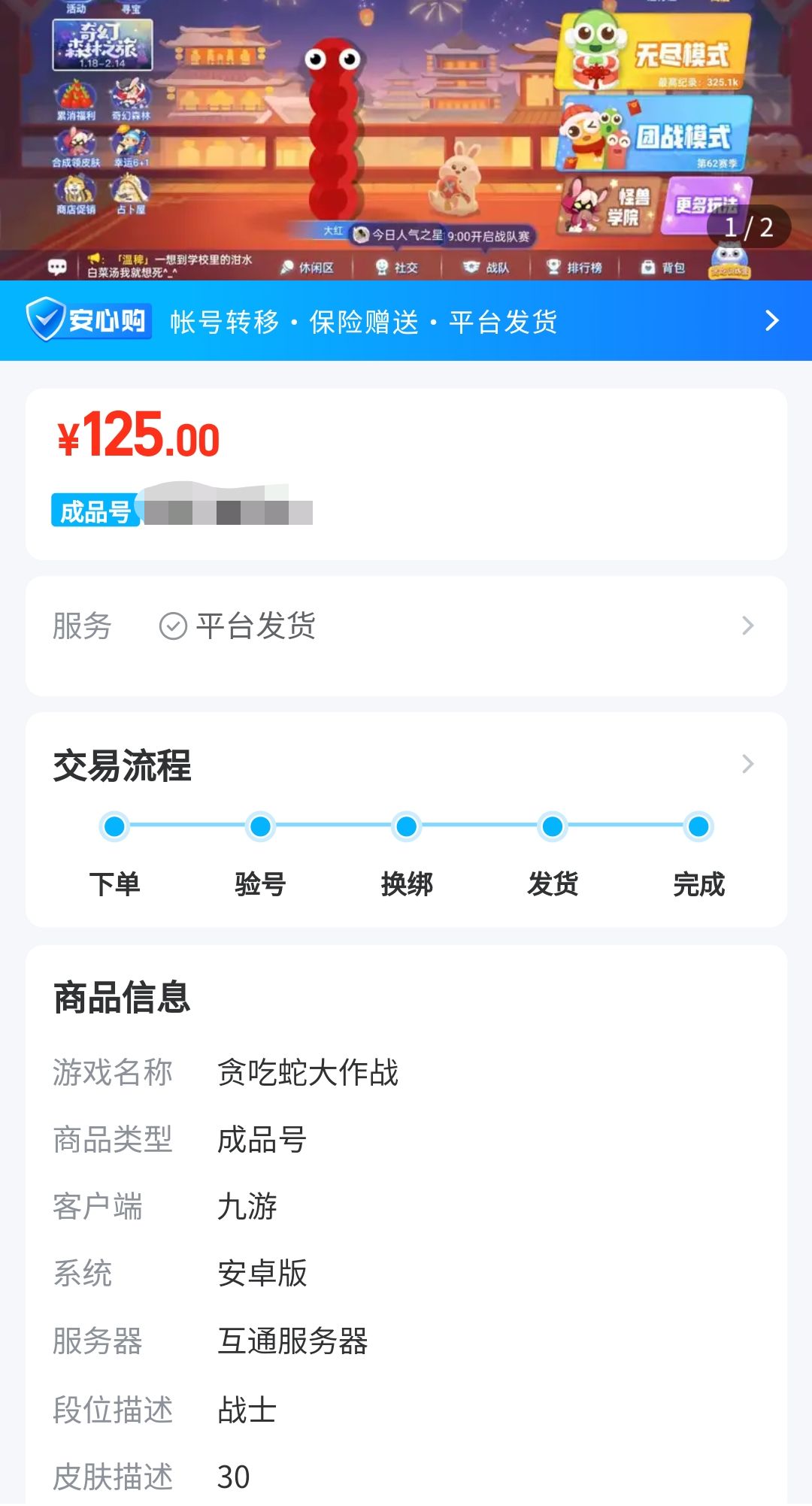Expand the 交易流程 details
Screen dimensions: 812x1506
click(747, 765)
